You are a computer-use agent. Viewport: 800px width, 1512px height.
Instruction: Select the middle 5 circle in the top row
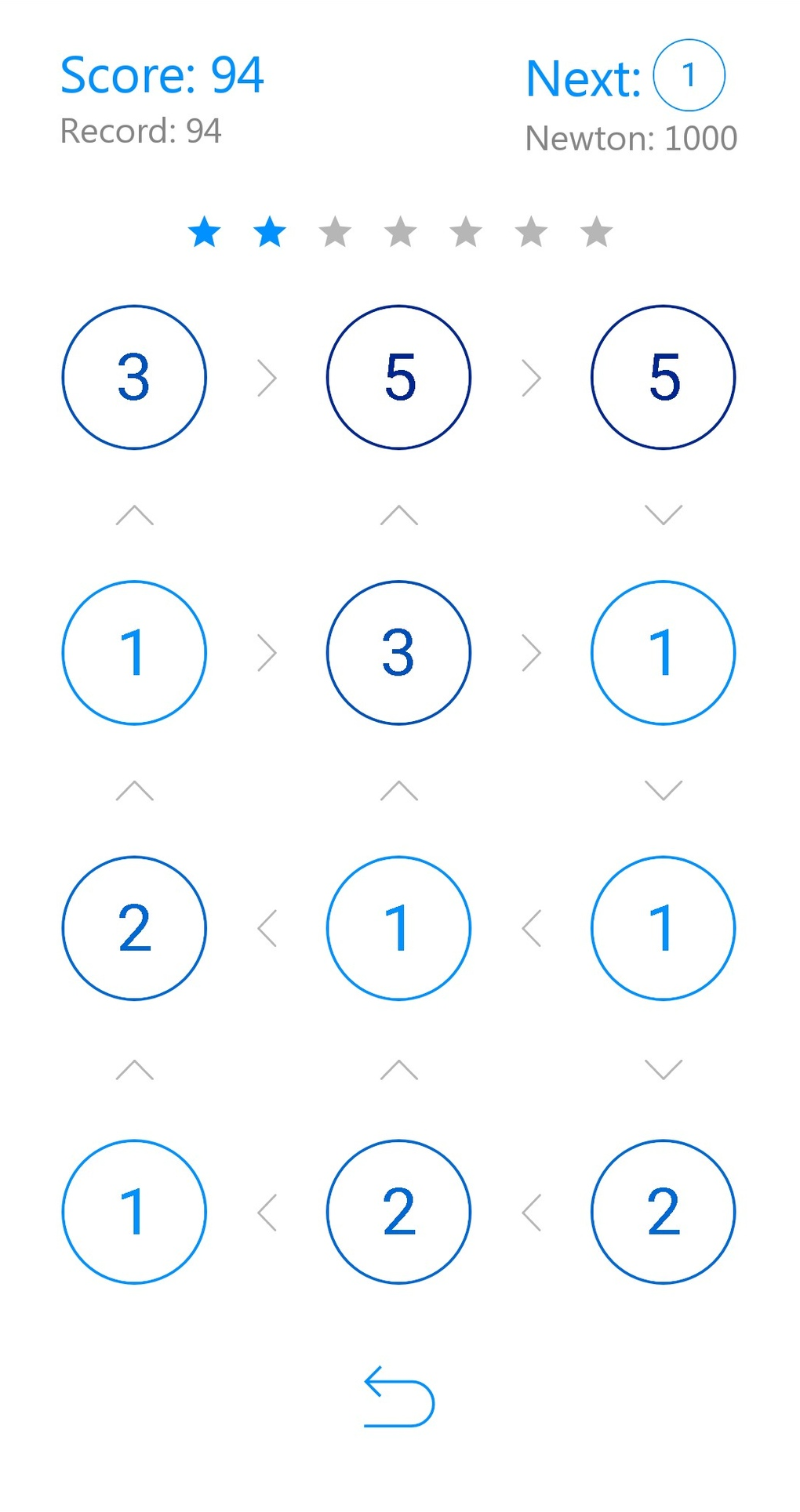(398, 377)
